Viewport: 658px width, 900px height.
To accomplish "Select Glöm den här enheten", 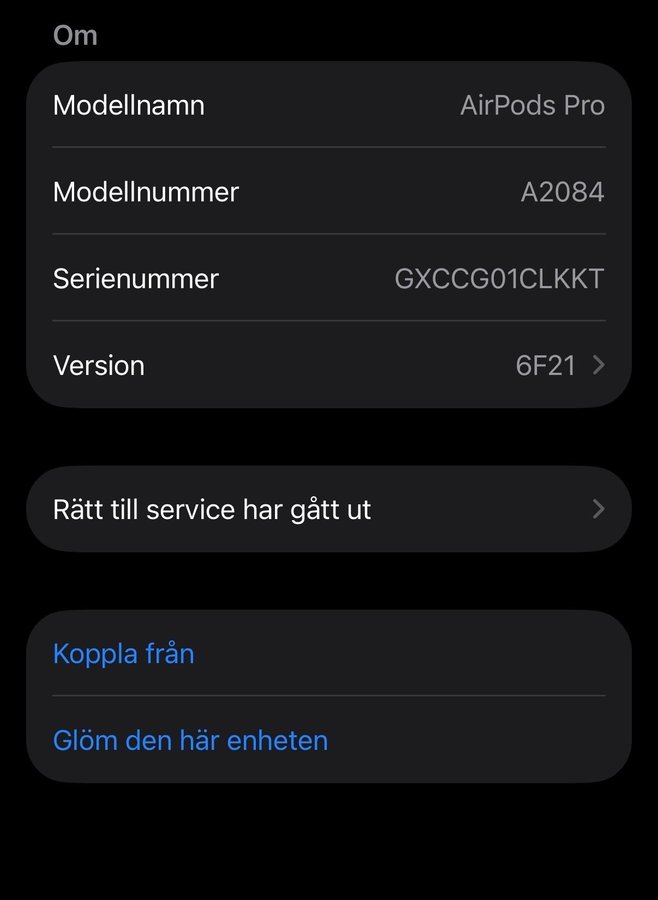I will pyautogui.click(x=190, y=740).
